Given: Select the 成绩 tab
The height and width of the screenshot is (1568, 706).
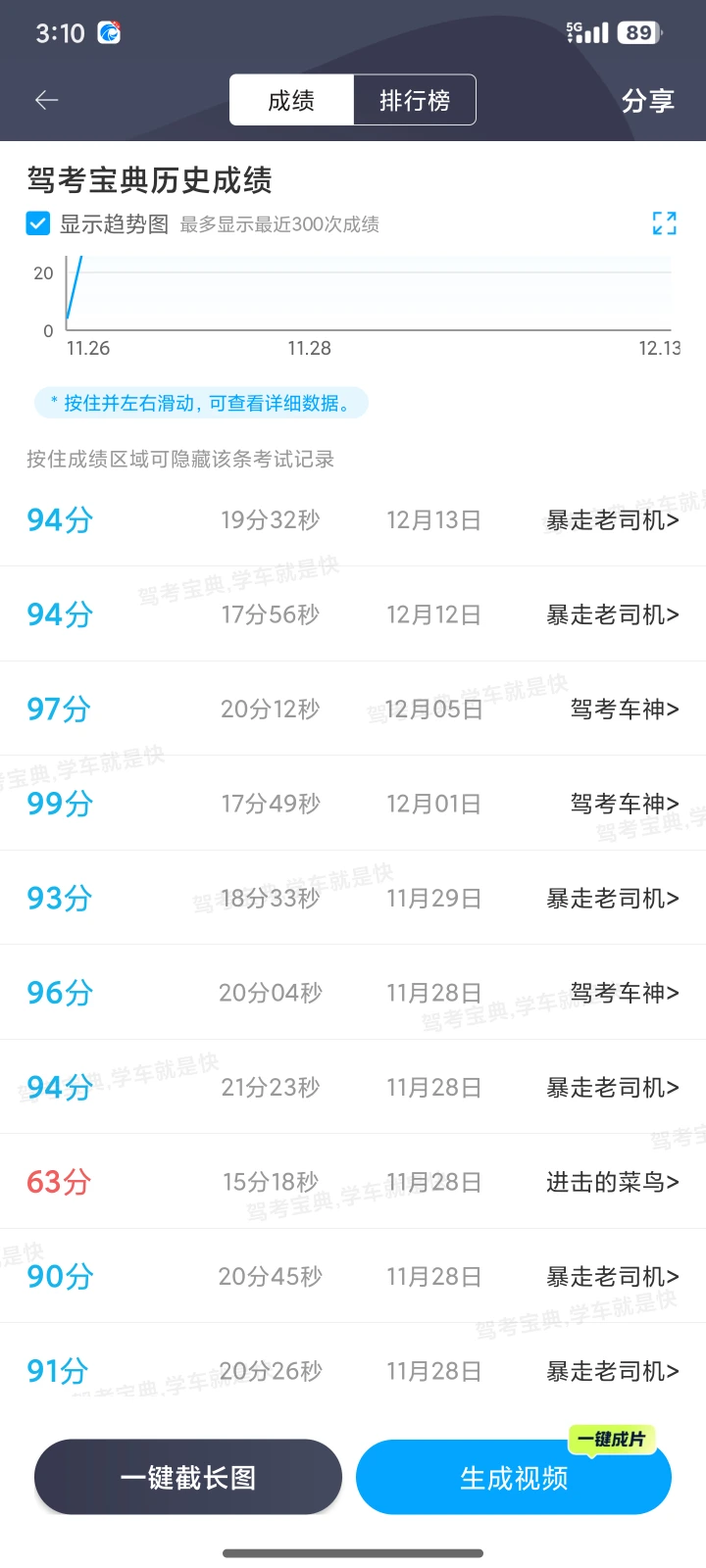Looking at the screenshot, I should tap(291, 100).
